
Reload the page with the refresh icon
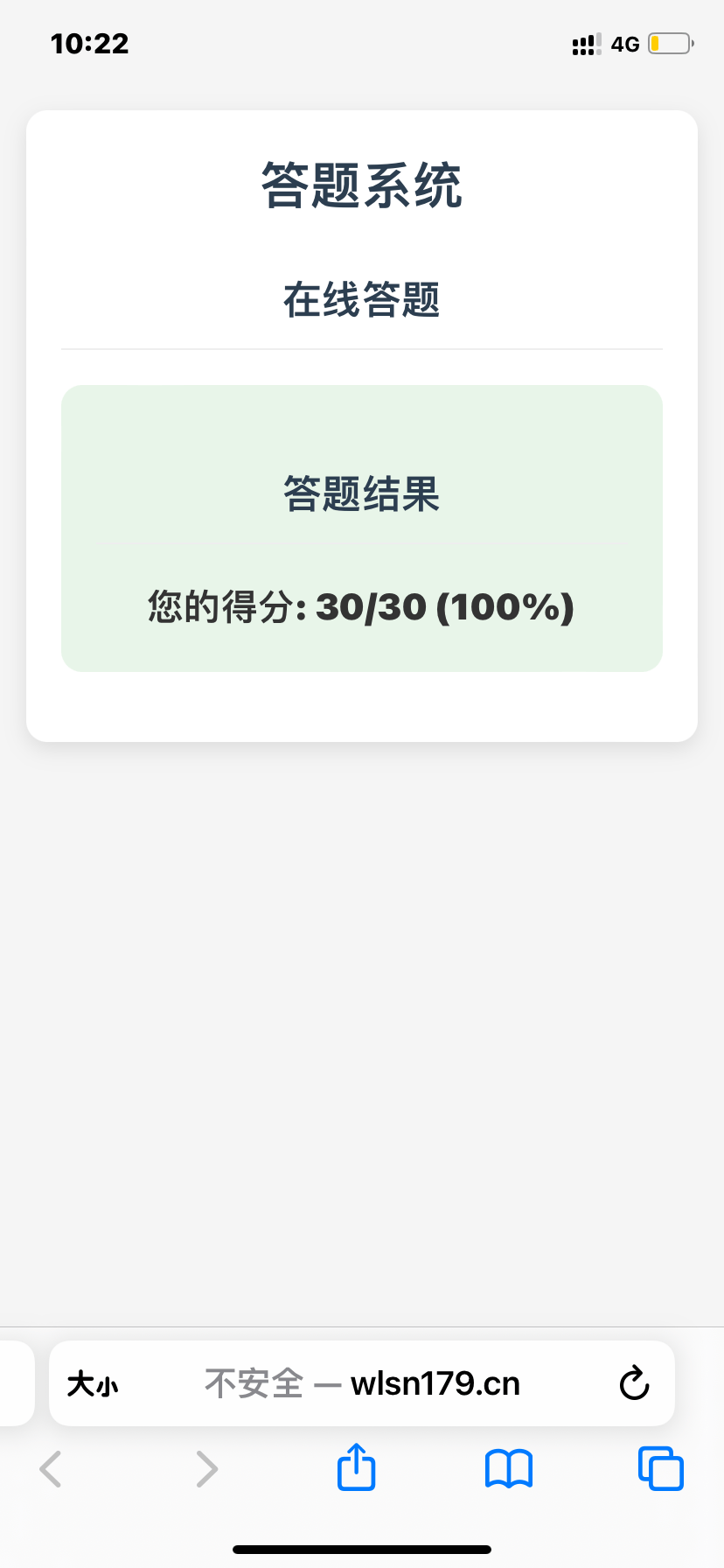pyautogui.click(x=634, y=1383)
